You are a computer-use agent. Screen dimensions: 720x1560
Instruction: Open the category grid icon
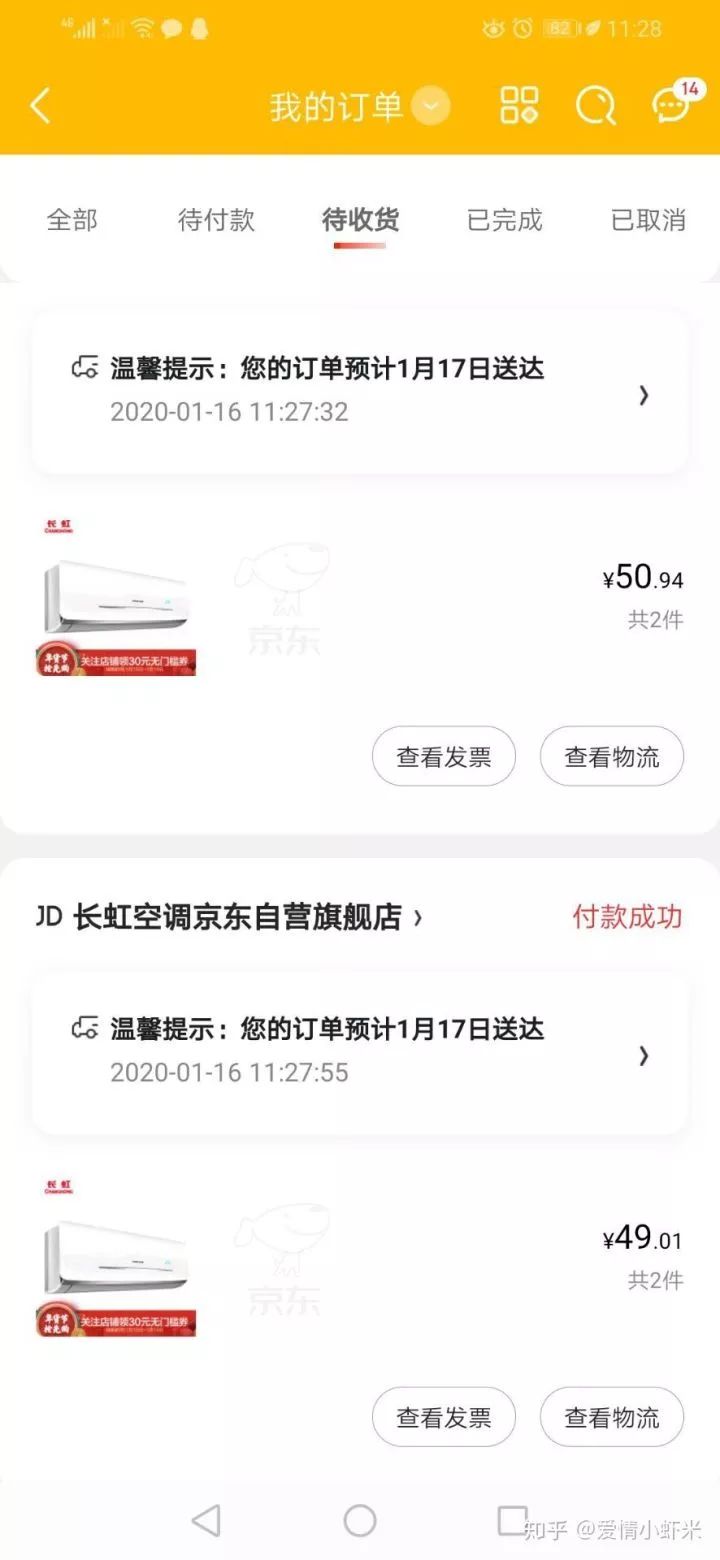519,105
